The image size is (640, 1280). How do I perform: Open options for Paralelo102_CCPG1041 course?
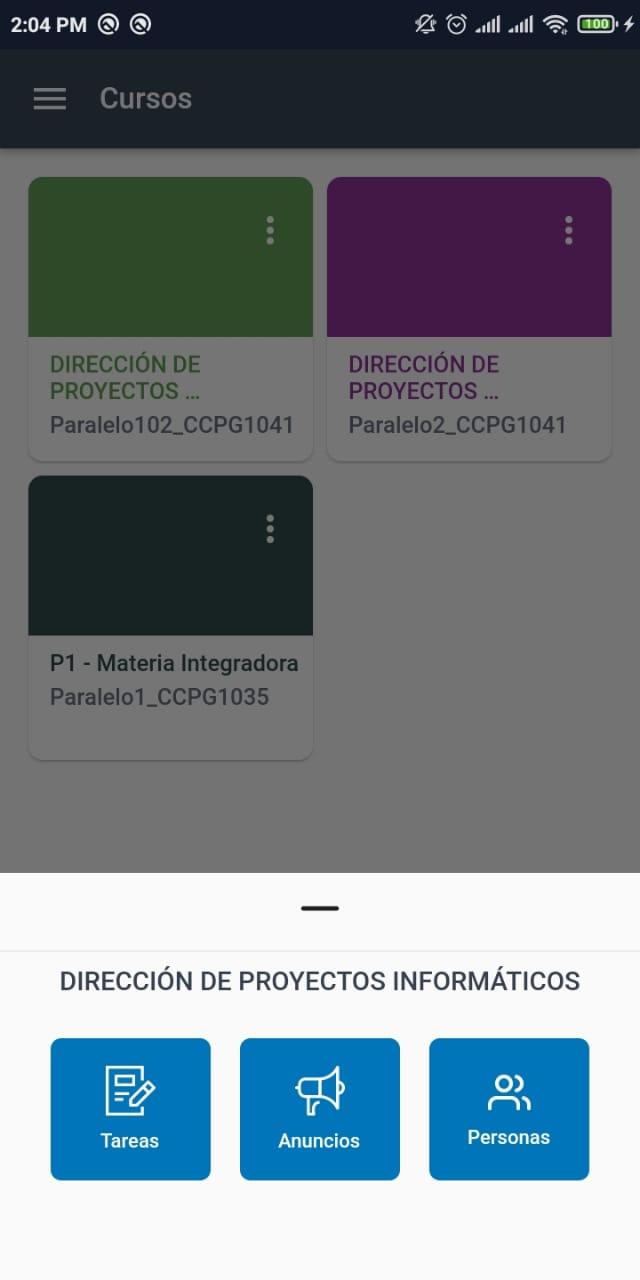(x=270, y=231)
